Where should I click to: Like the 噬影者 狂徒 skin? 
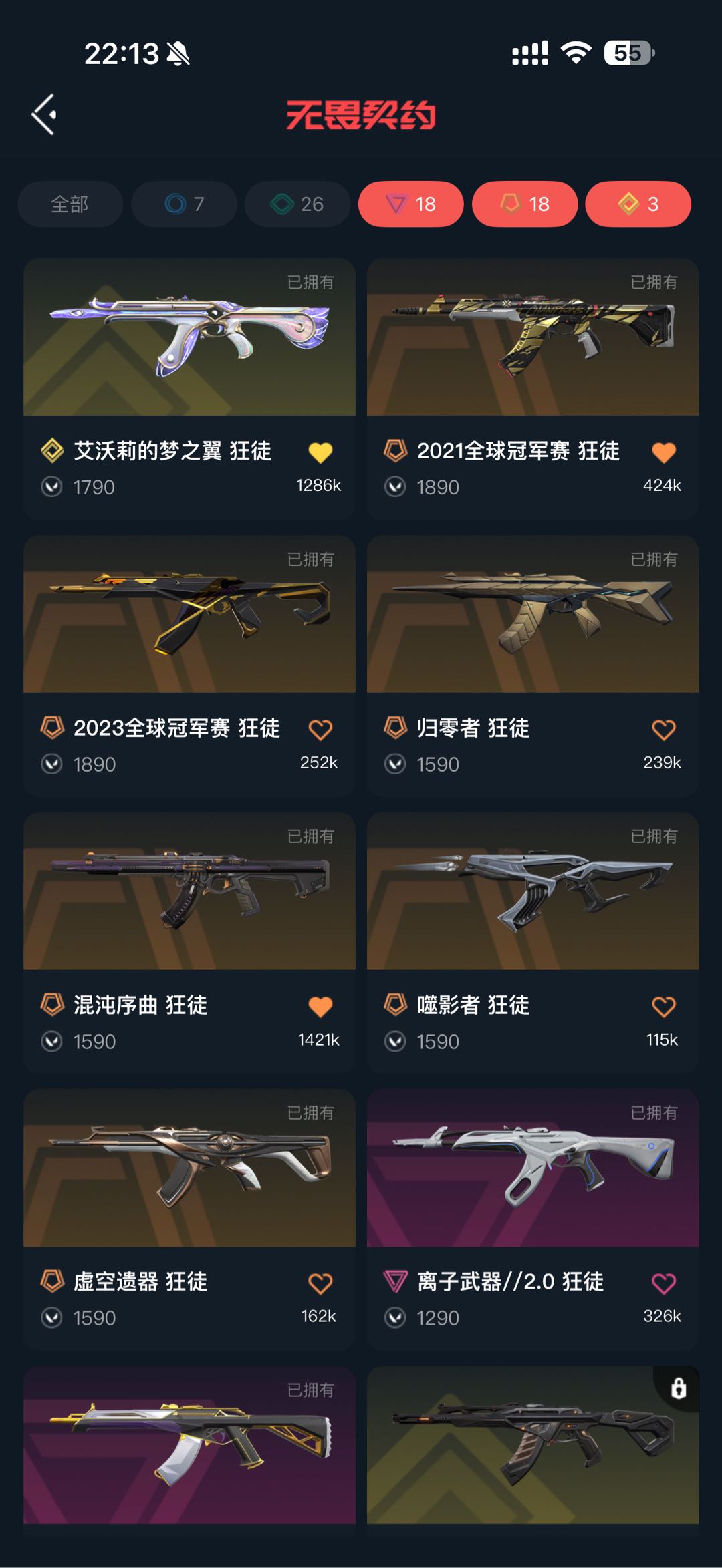663,1007
